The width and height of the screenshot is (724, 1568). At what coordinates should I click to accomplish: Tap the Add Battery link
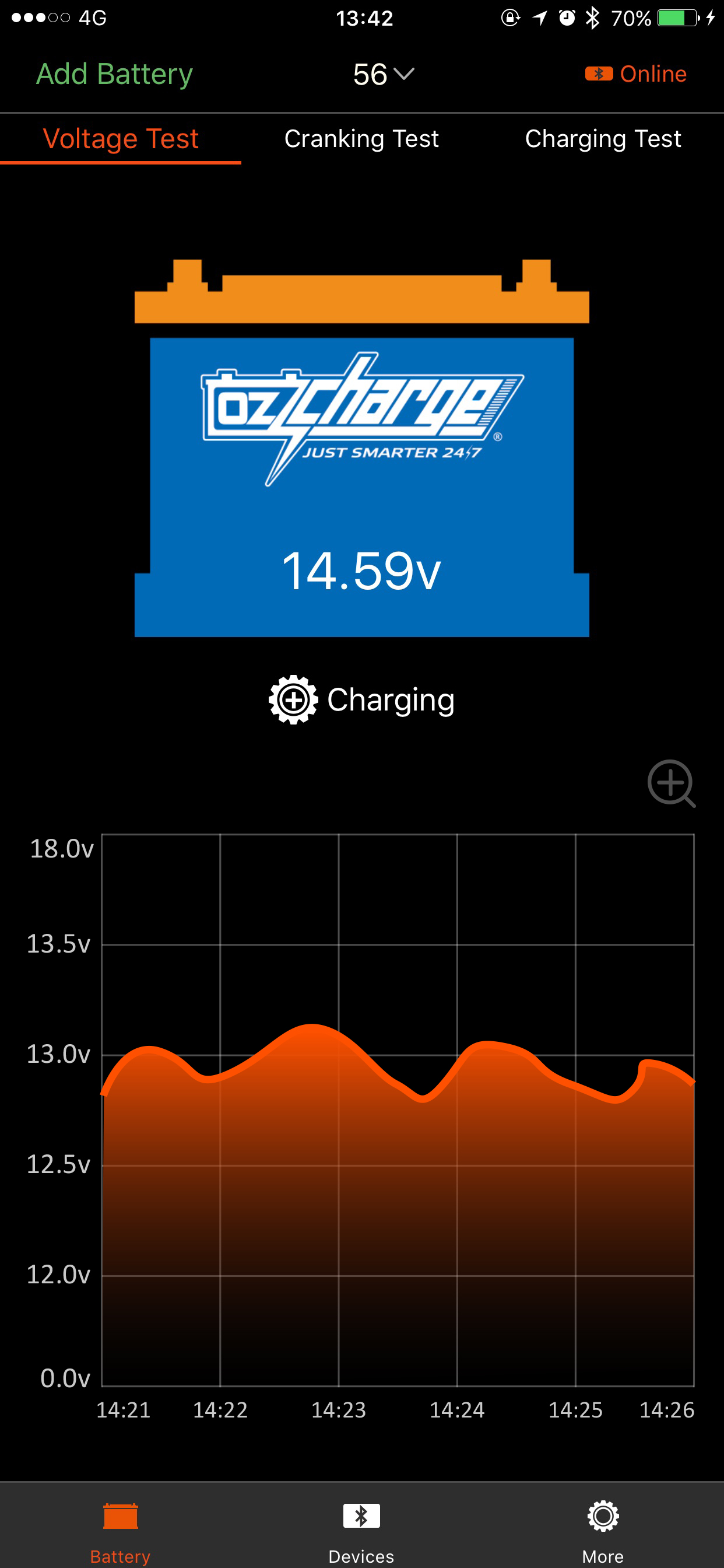coord(114,73)
